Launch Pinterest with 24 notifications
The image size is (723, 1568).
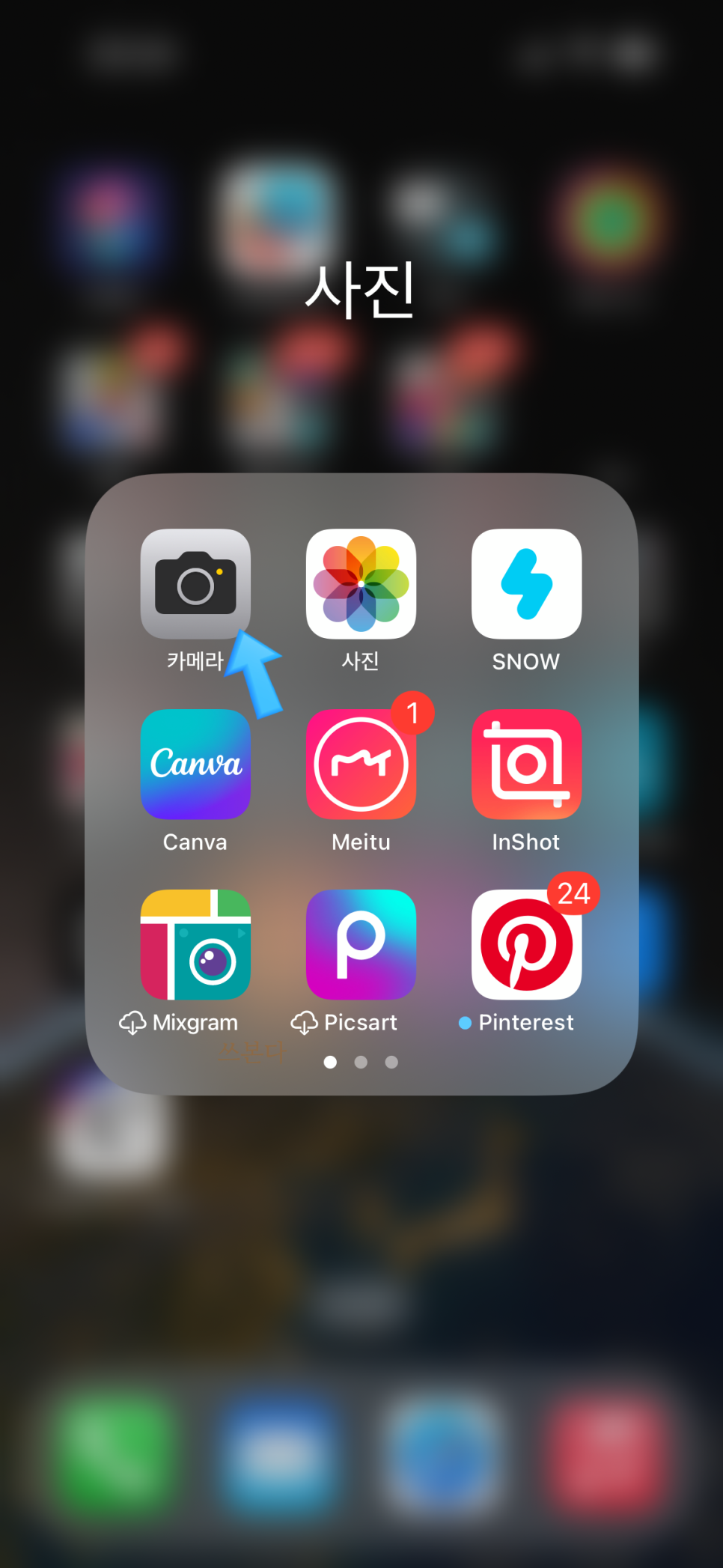(x=526, y=944)
